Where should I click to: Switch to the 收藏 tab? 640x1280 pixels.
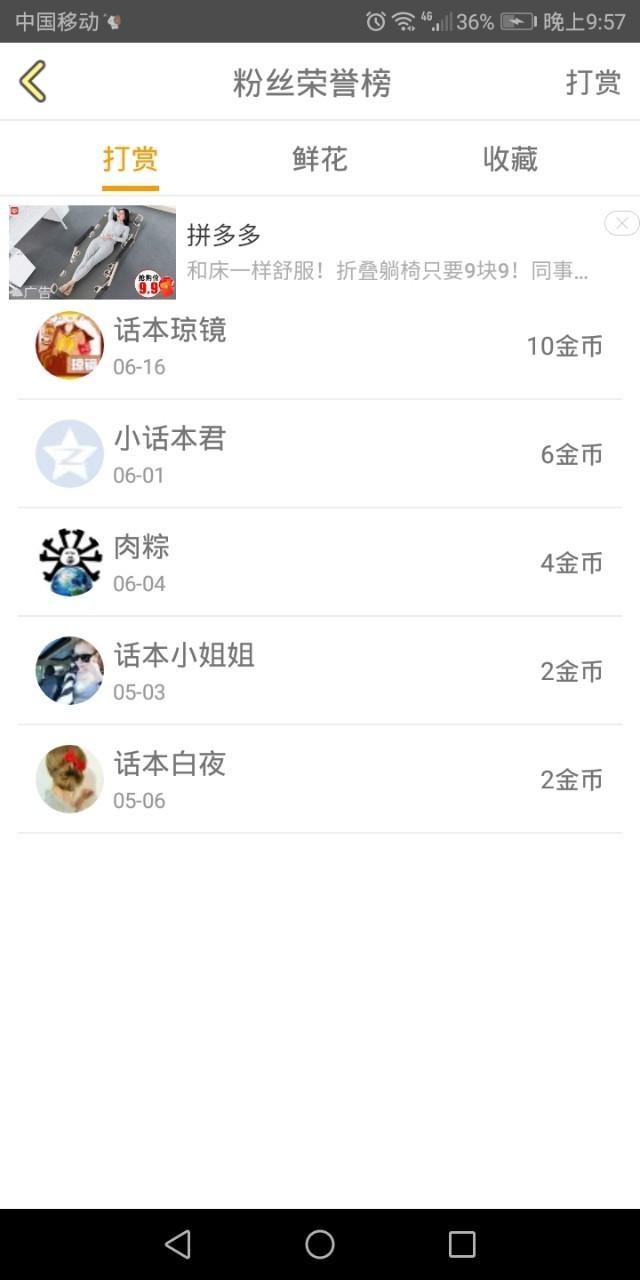tap(510, 159)
